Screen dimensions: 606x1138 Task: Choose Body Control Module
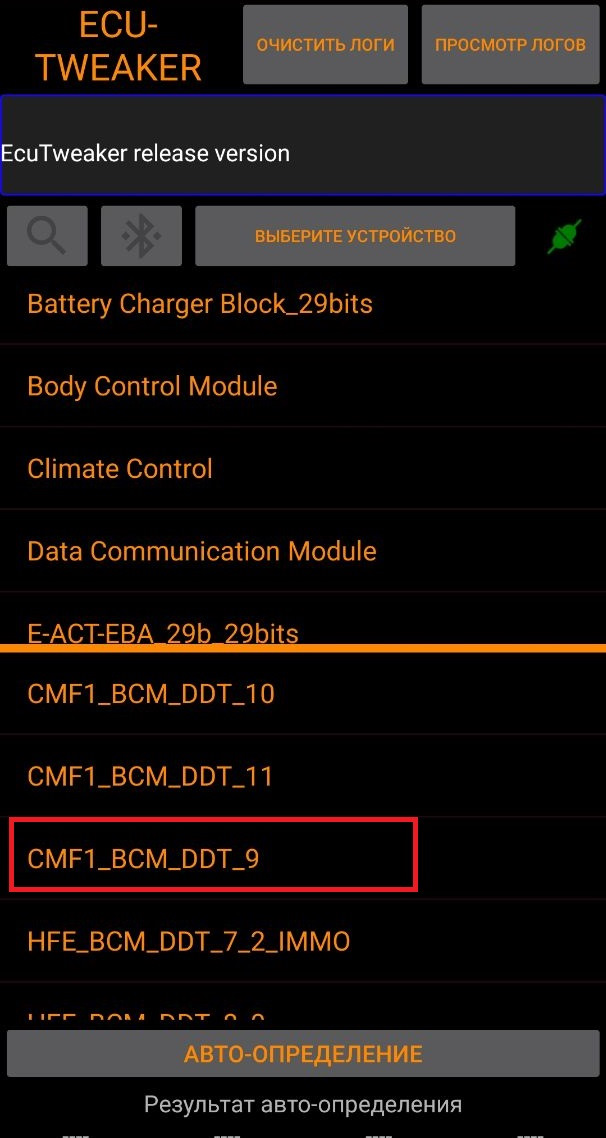tap(152, 386)
